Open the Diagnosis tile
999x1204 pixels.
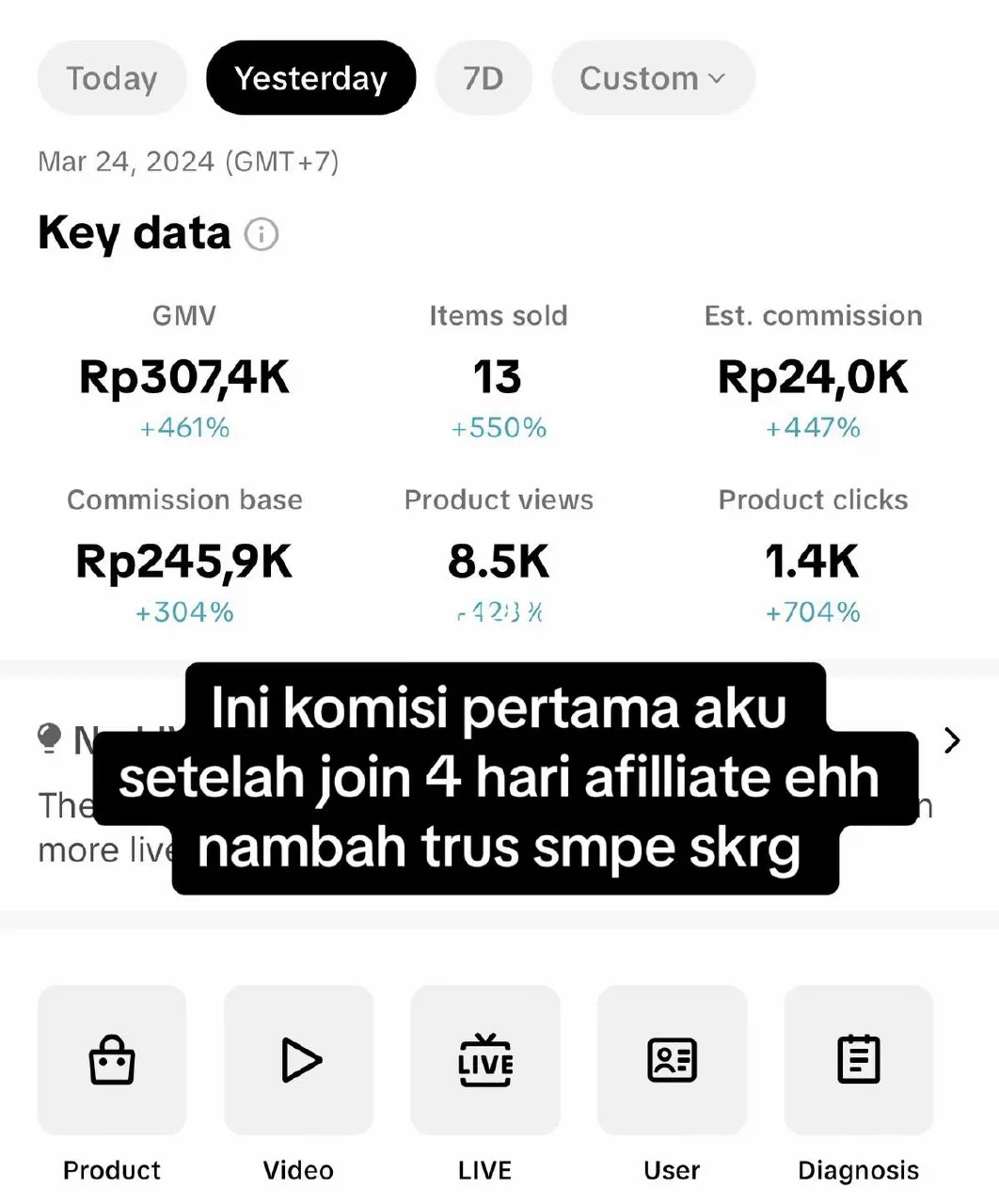click(x=858, y=1060)
